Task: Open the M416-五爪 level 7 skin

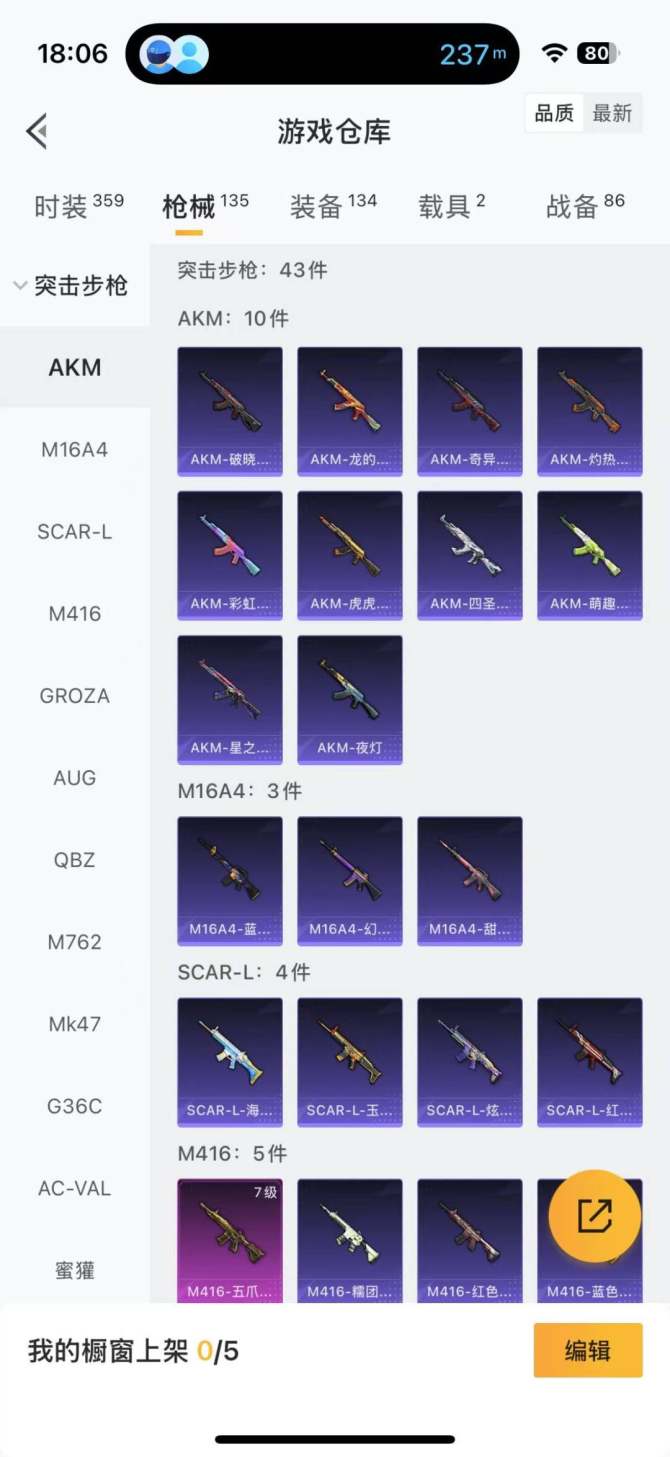Action: (230, 1240)
